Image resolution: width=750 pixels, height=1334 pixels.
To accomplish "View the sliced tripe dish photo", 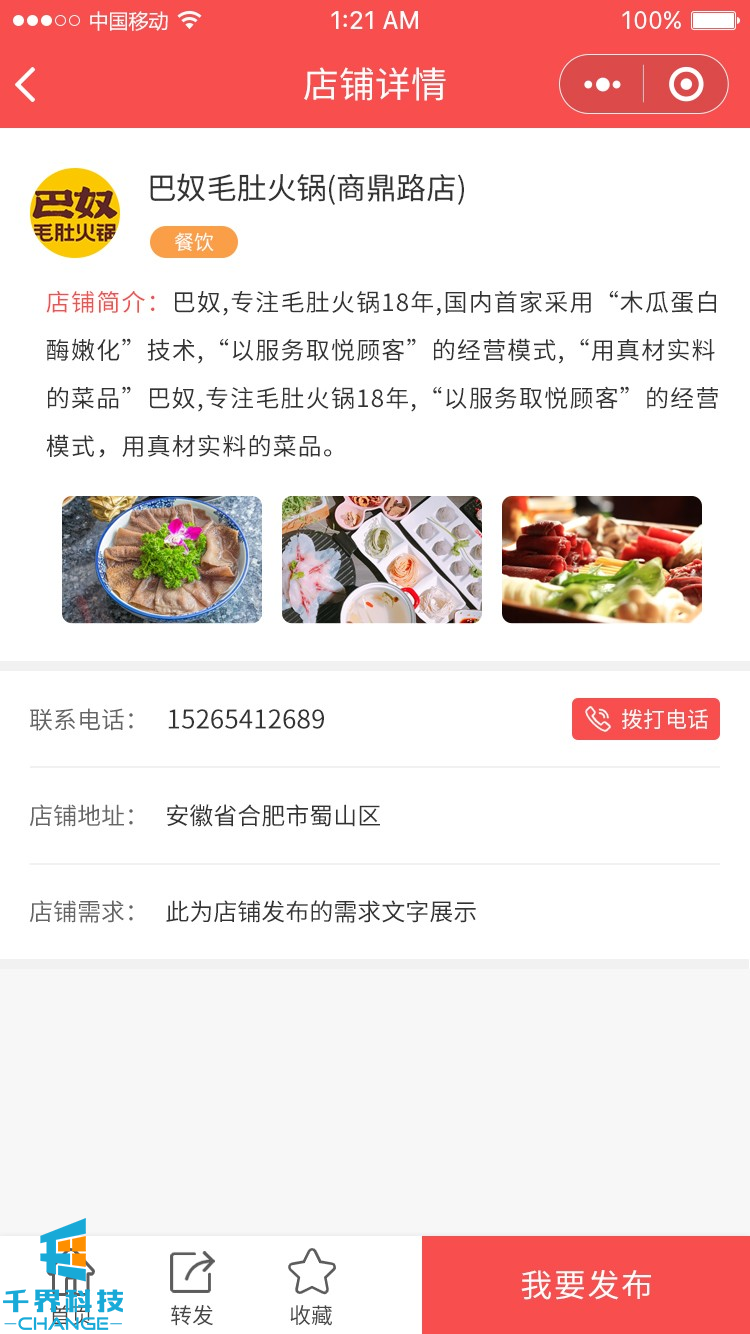I will coord(162,560).
